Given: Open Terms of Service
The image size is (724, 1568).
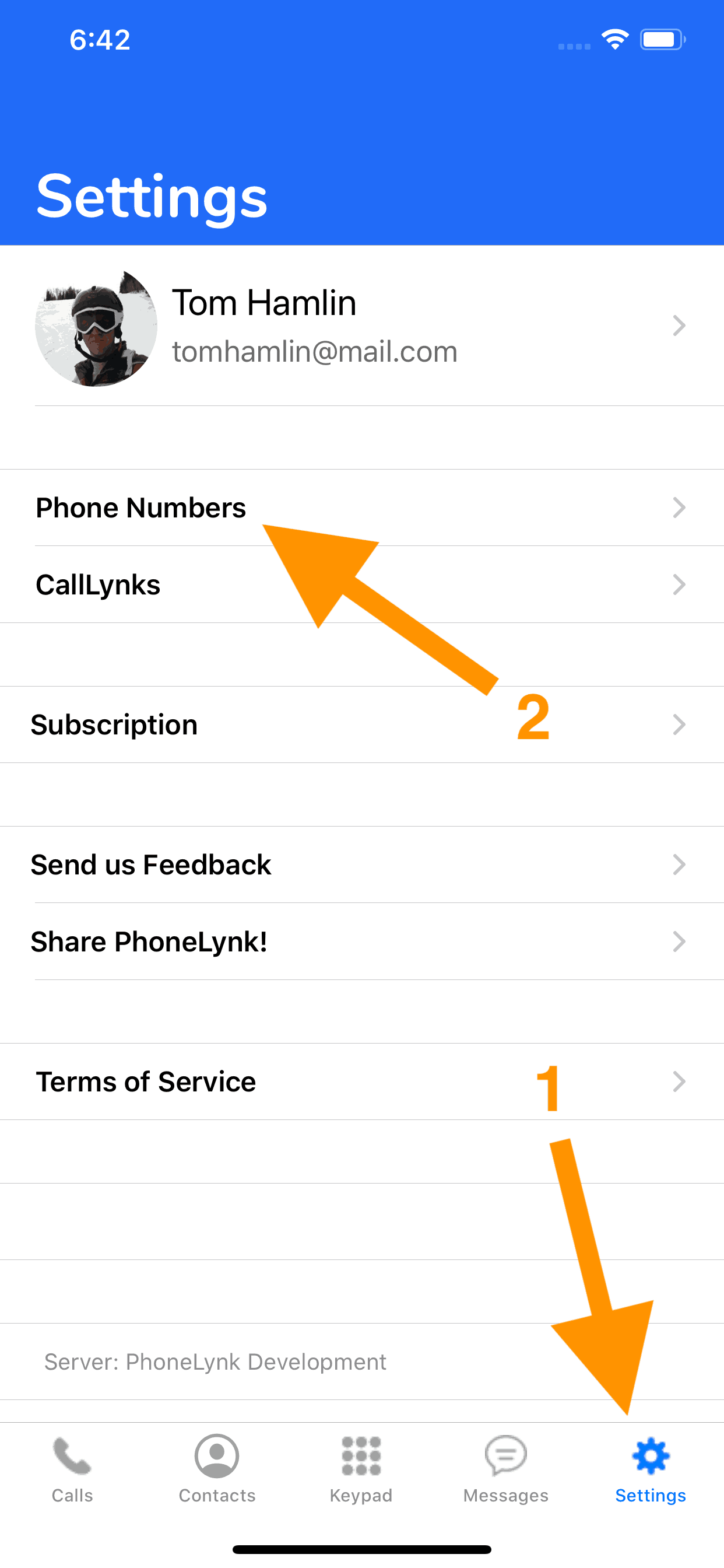Looking at the screenshot, I should click(362, 1081).
